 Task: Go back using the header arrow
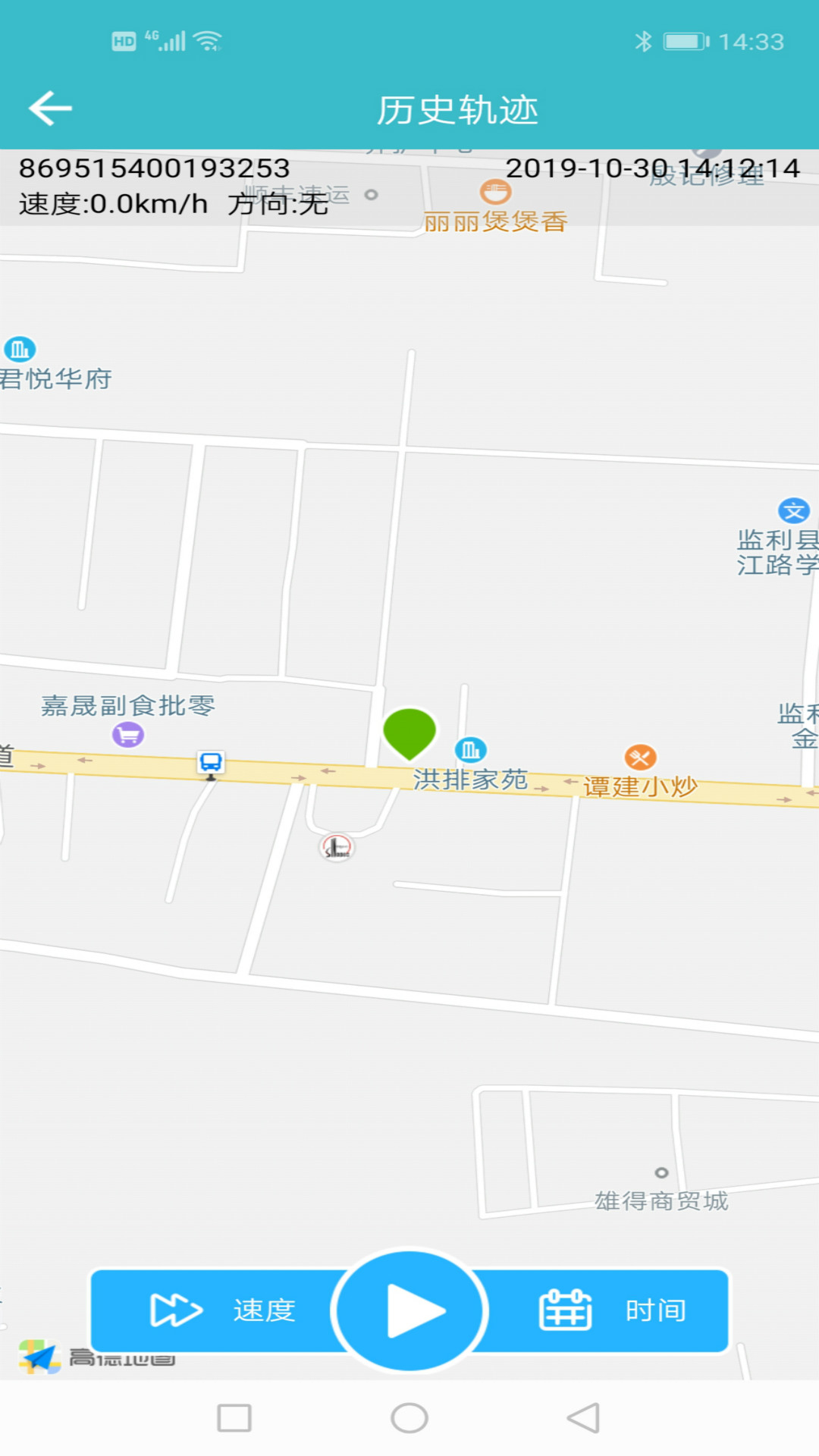[50, 108]
